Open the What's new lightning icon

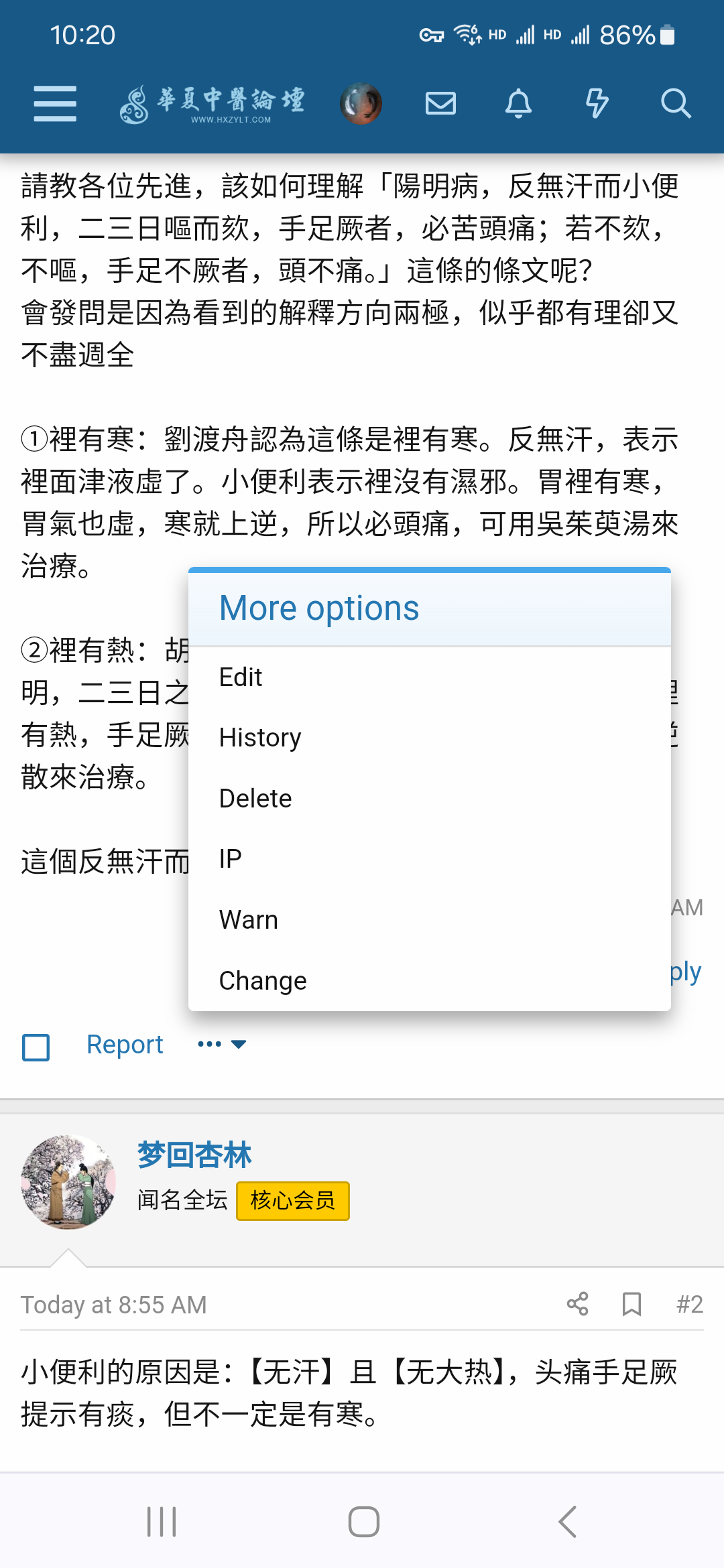click(597, 104)
